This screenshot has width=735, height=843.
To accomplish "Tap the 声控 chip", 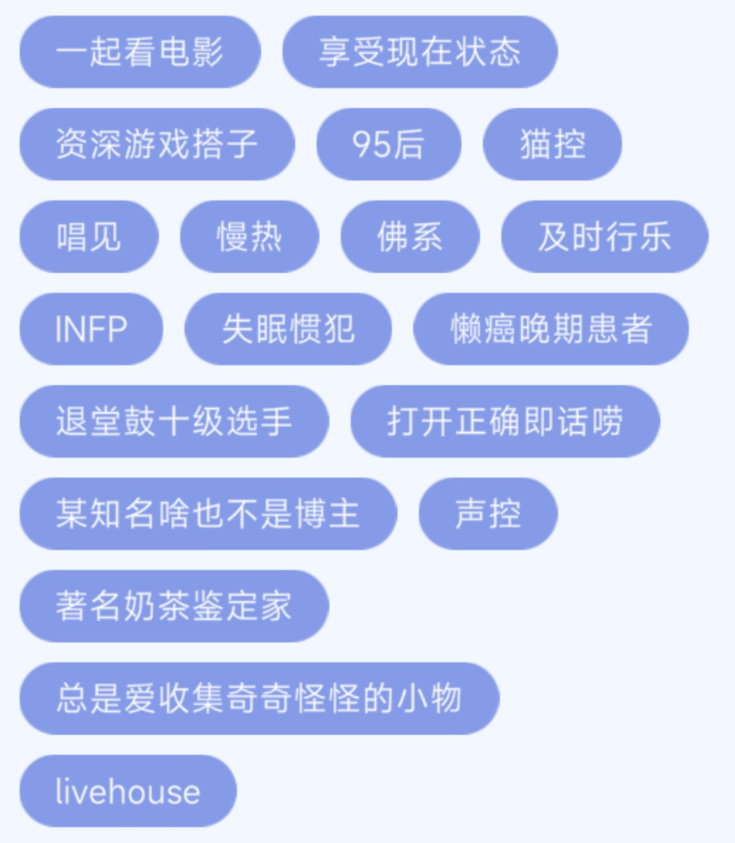I will pos(488,514).
